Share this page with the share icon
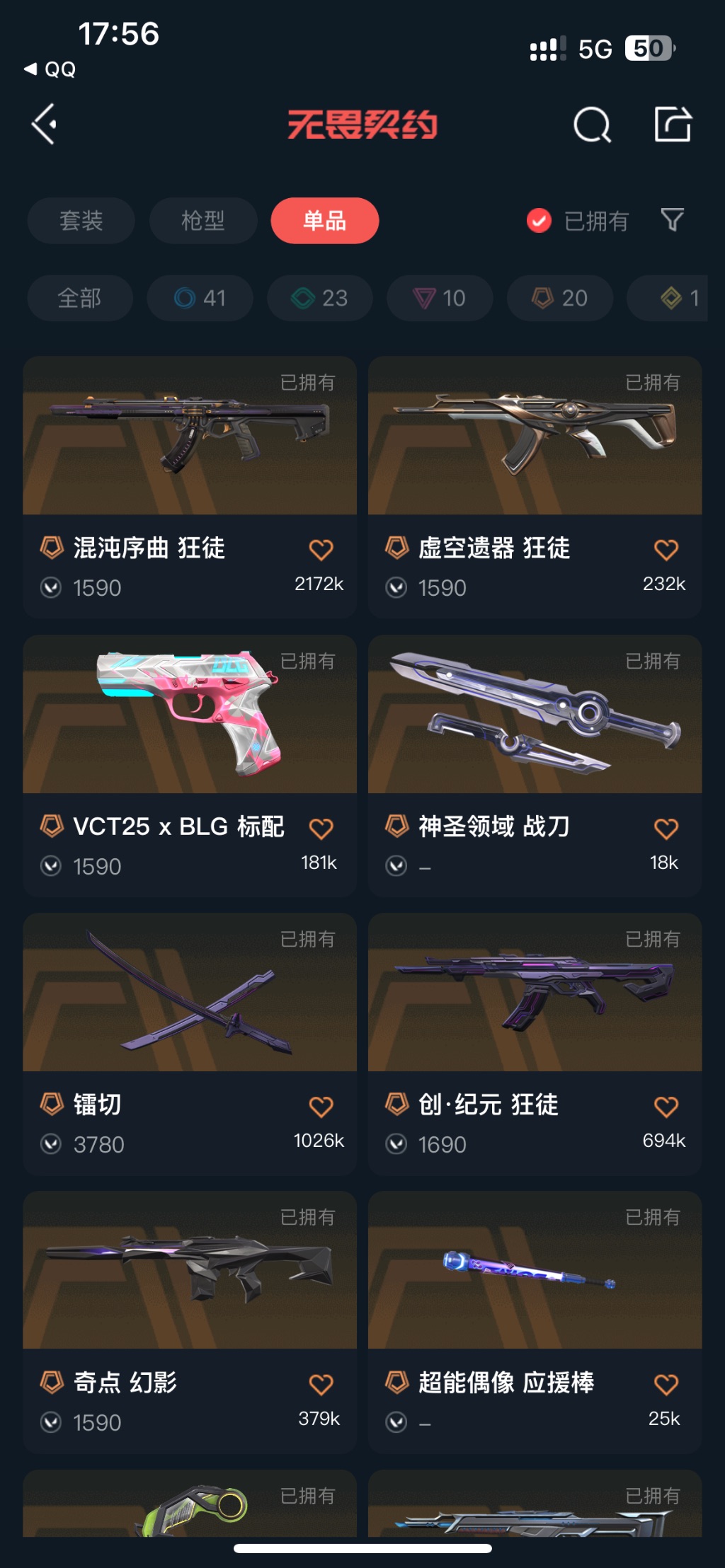Viewport: 725px width, 1568px height. [x=671, y=125]
